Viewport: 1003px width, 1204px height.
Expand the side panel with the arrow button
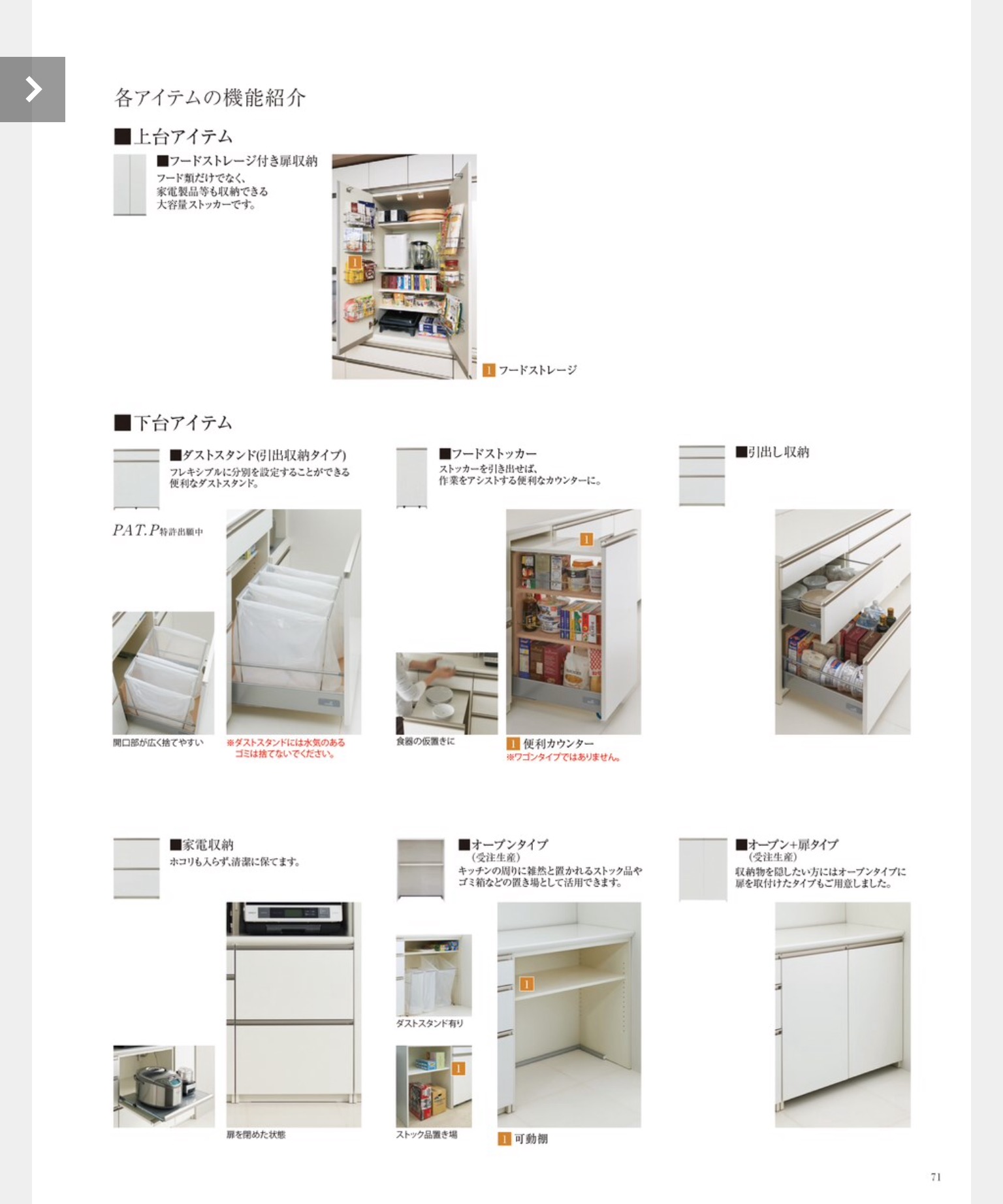[x=33, y=89]
